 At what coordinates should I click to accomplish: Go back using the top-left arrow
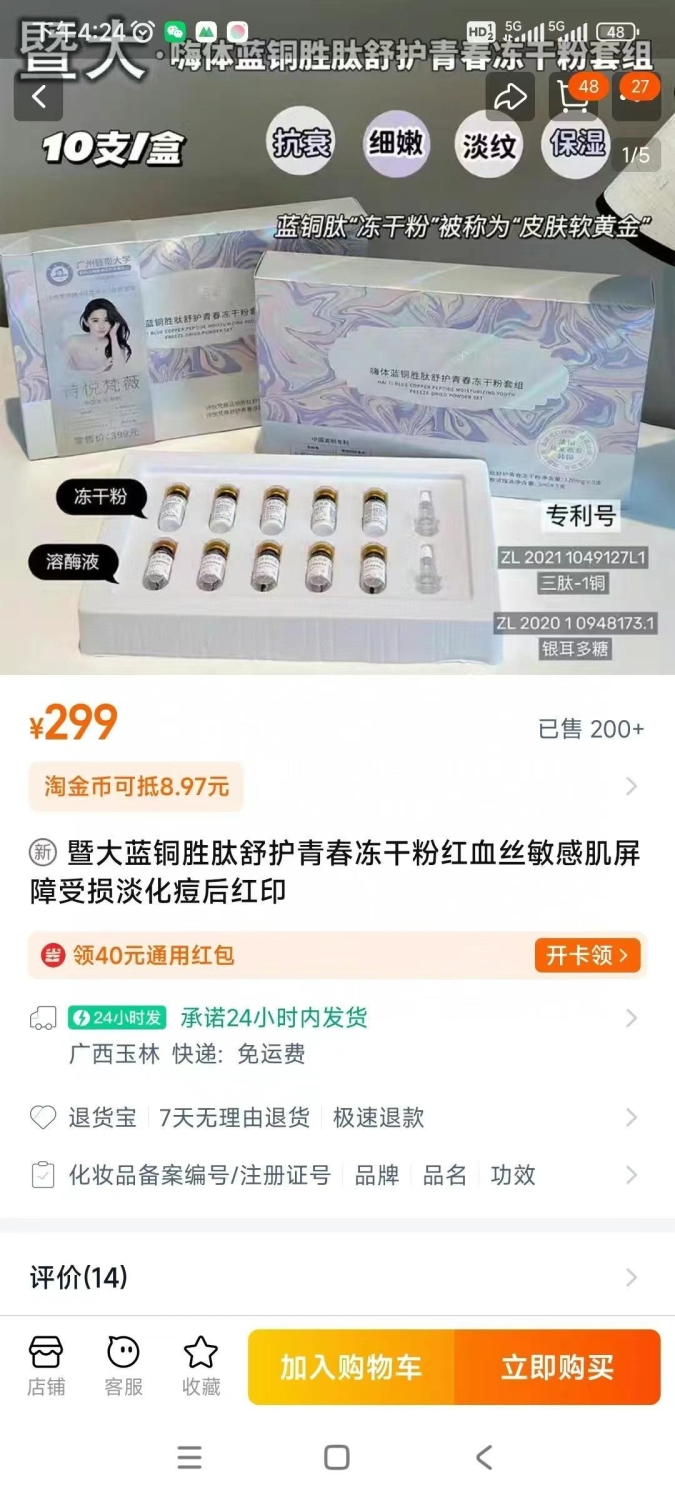(x=39, y=97)
